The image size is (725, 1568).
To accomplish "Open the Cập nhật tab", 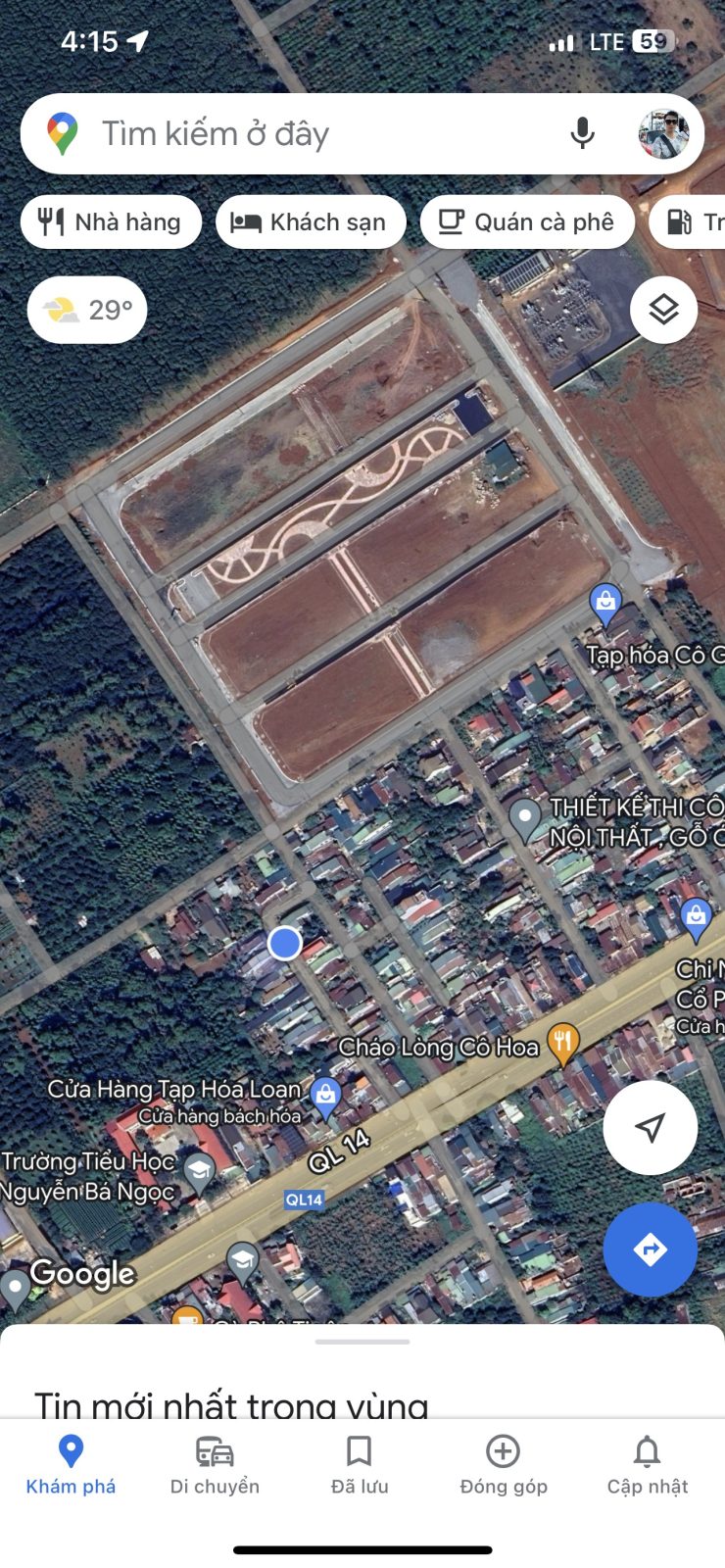I will pos(648,1466).
